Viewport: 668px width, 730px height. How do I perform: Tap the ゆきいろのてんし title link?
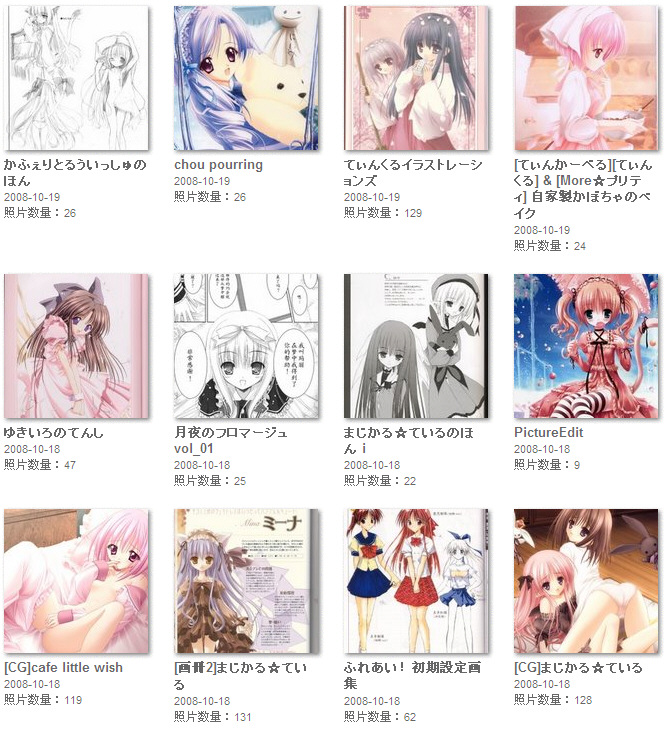[x=53, y=433]
